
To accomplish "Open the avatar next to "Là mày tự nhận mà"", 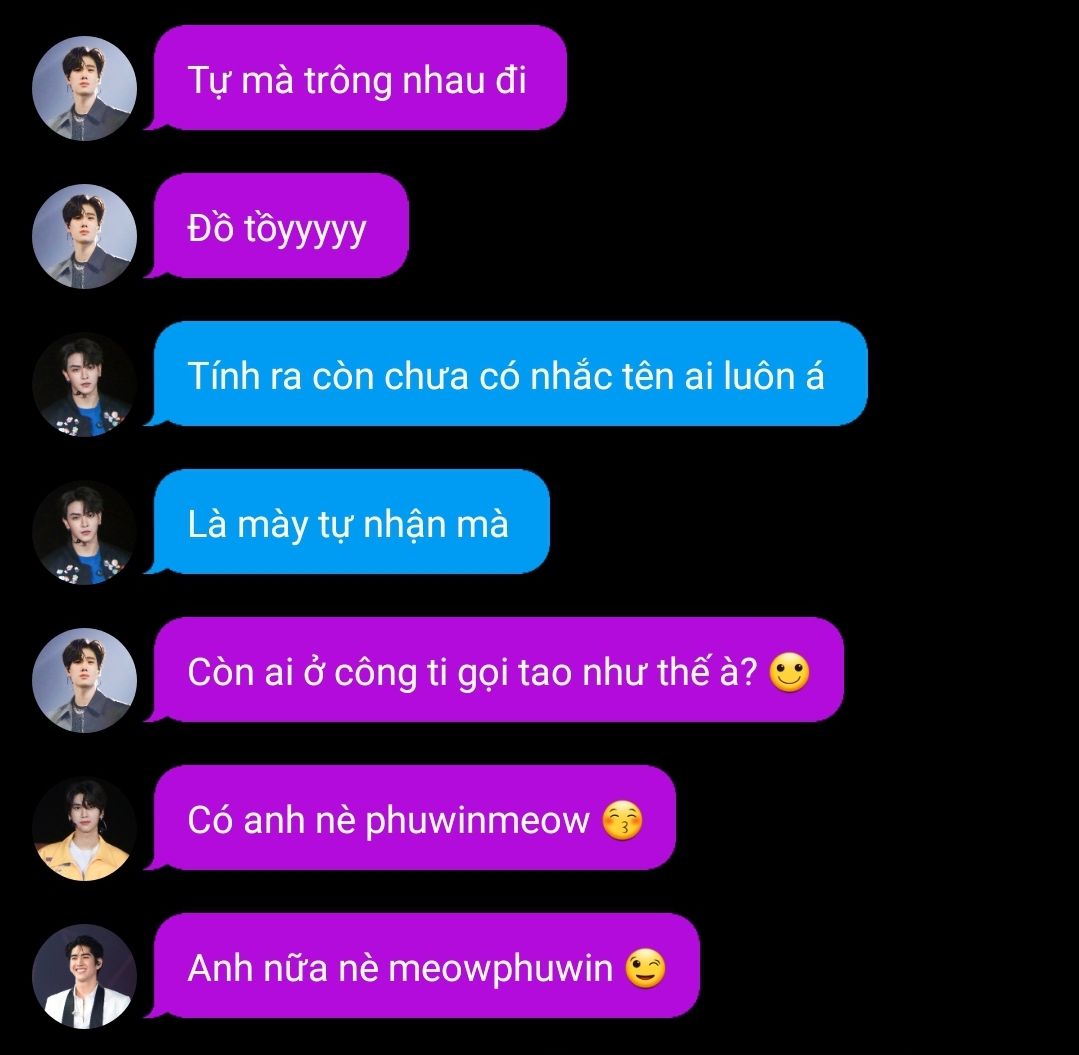I will point(84,533).
